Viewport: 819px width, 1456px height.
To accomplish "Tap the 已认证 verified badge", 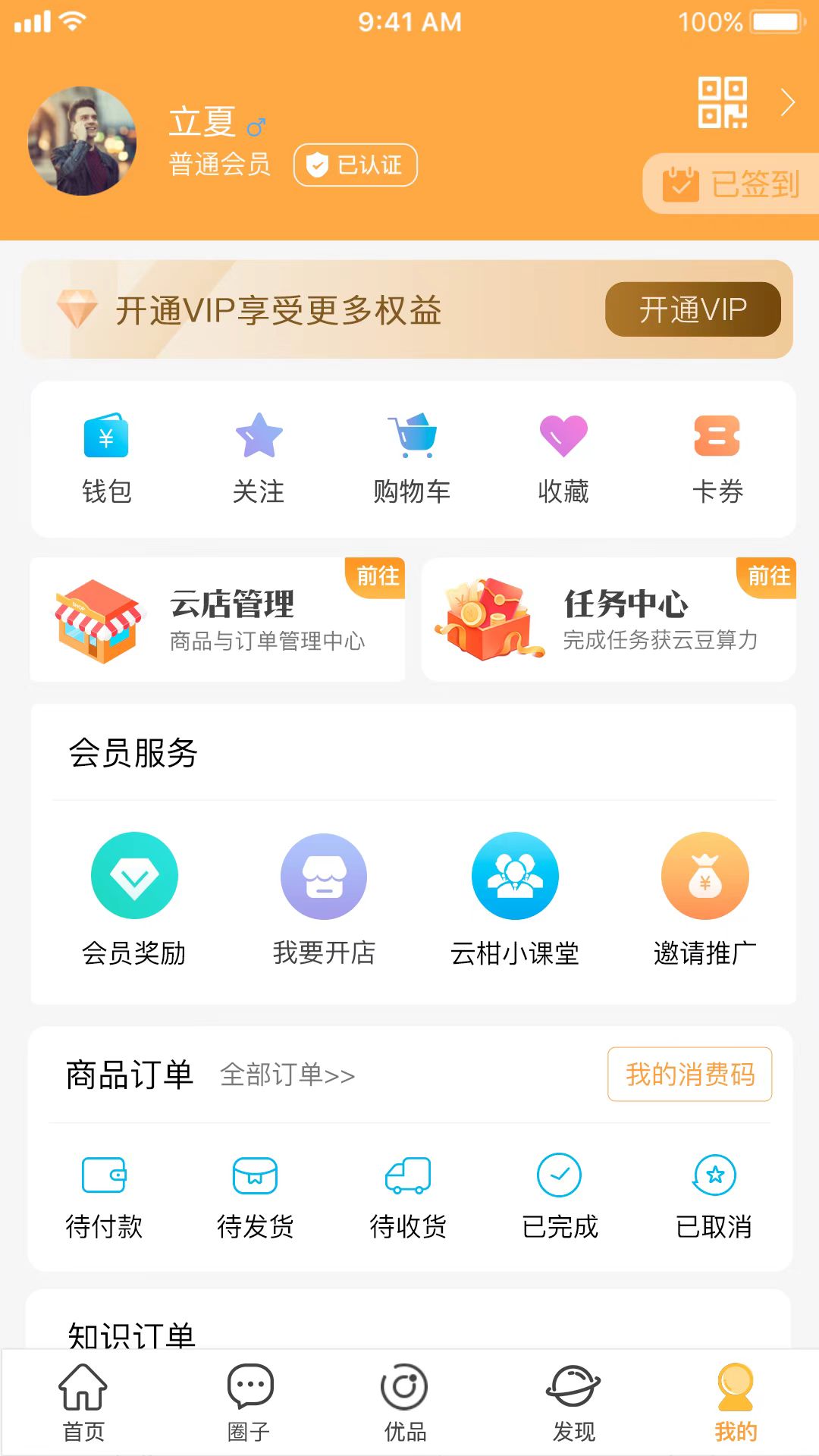I will click(x=354, y=165).
